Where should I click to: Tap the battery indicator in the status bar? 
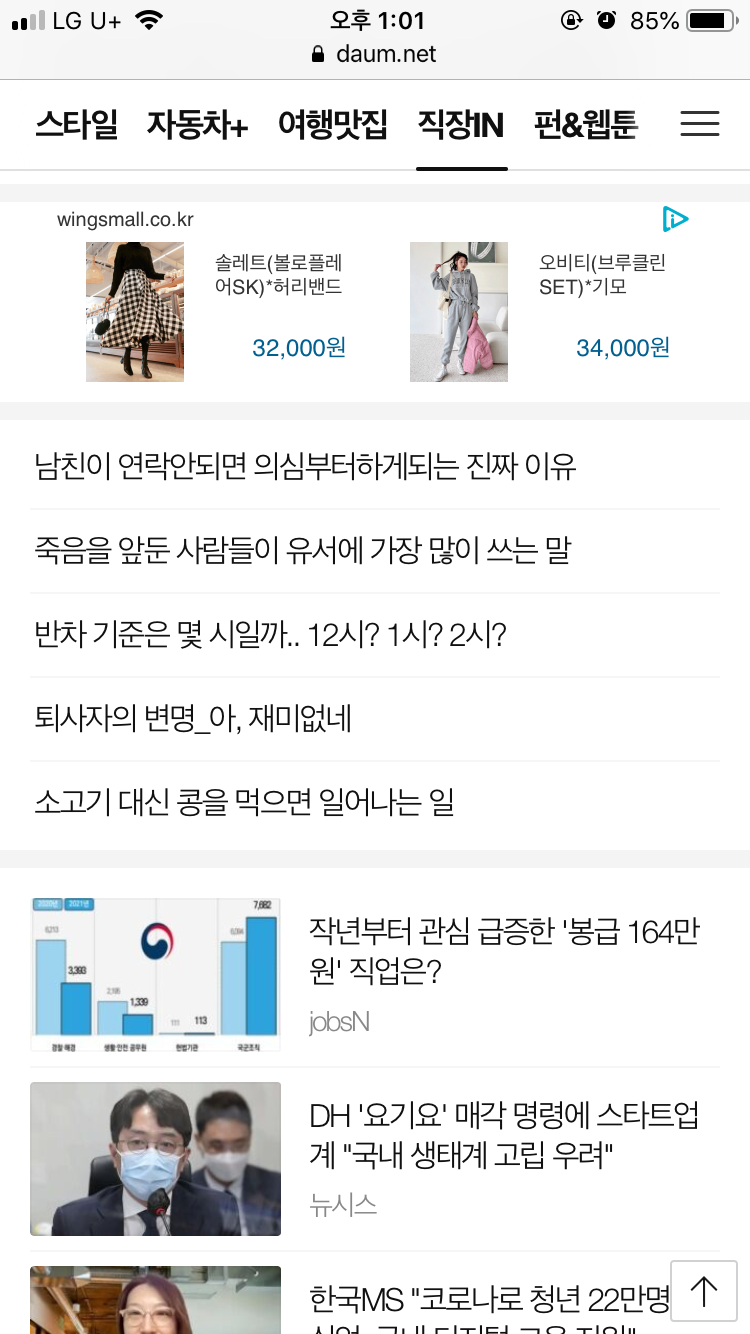(712, 17)
